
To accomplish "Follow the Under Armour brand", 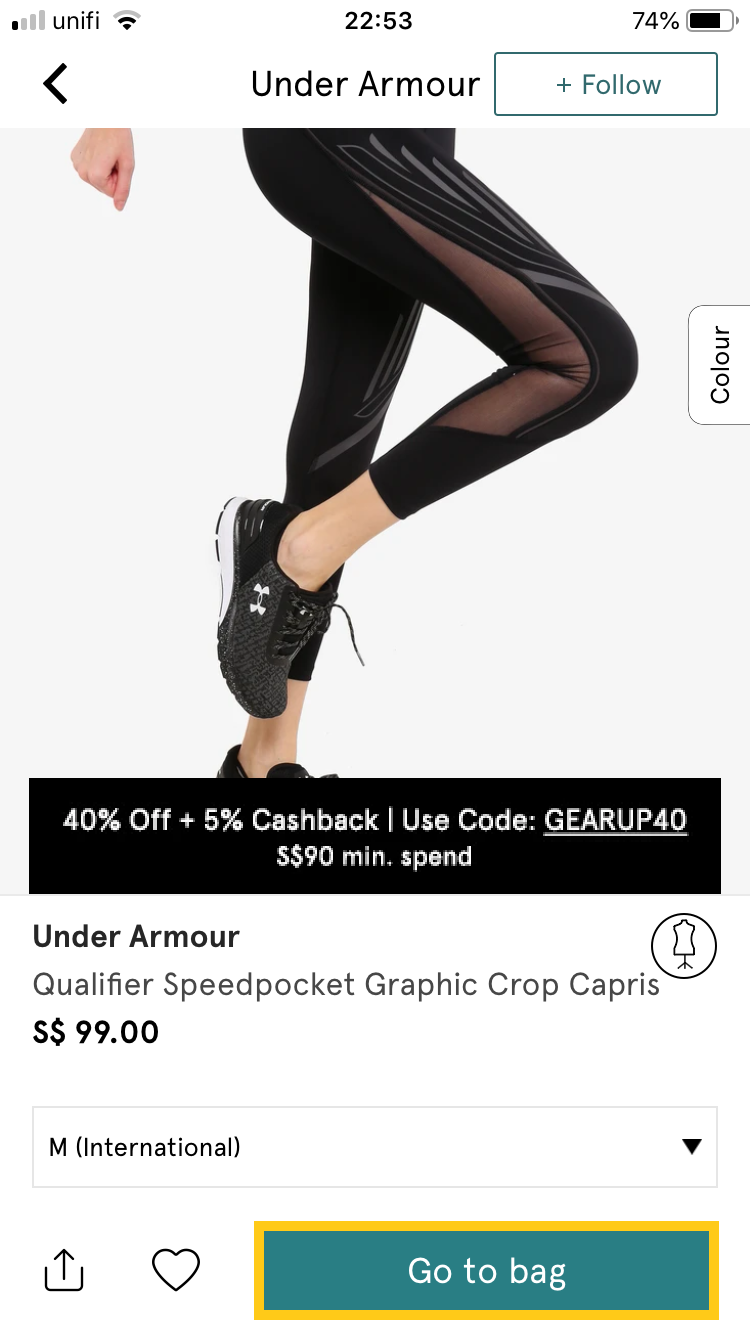I will (x=606, y=85).
